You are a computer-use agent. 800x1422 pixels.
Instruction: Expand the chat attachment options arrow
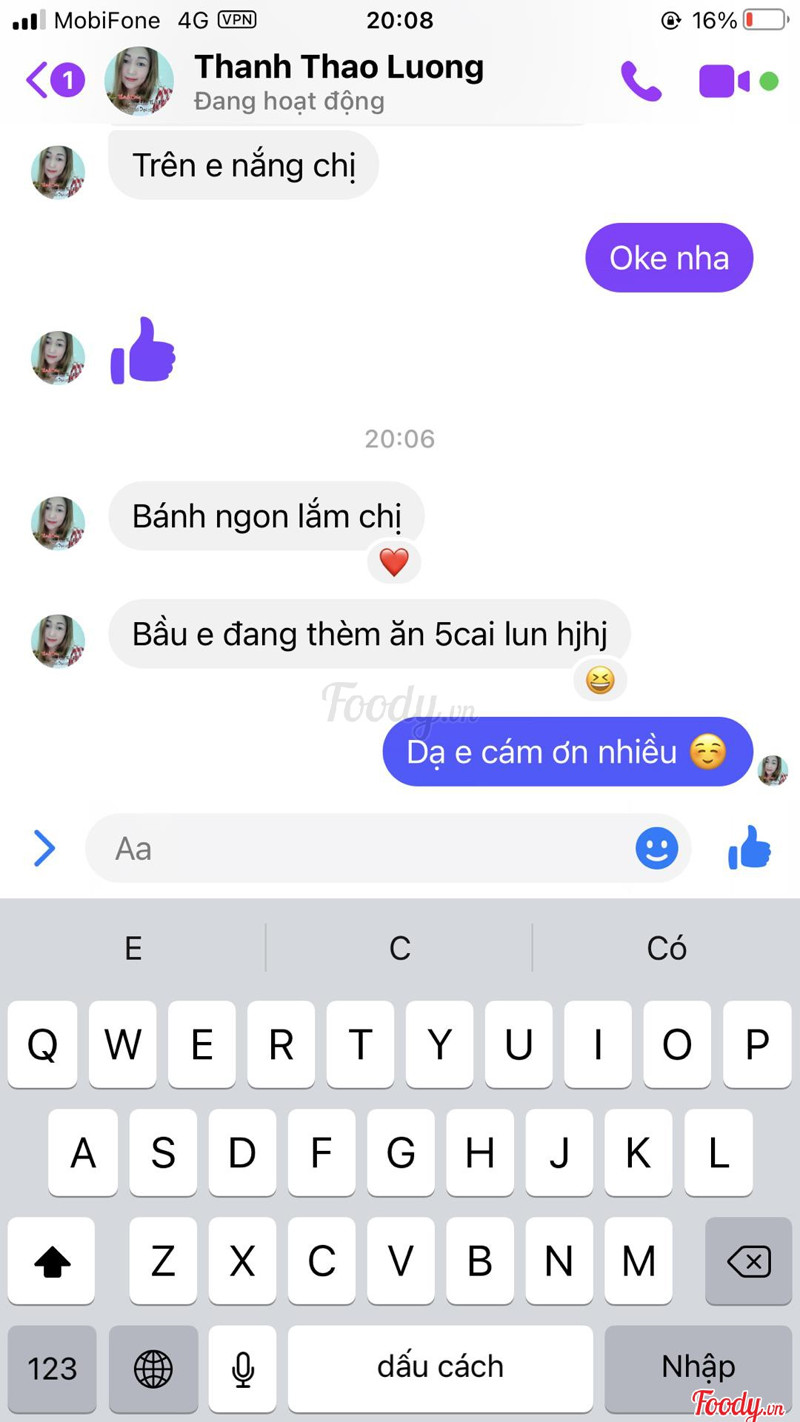click(x=44, y=848)
